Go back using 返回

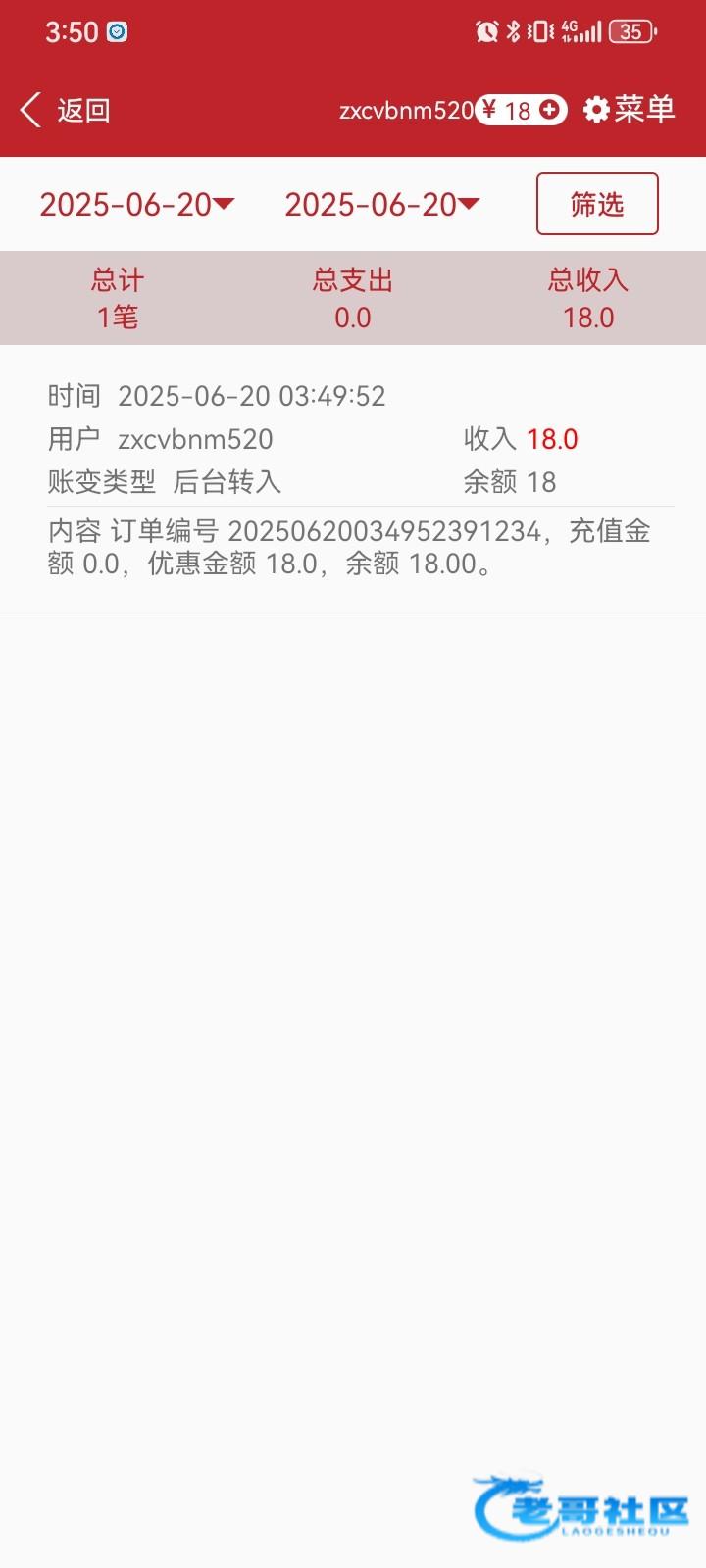coord(65,110)
